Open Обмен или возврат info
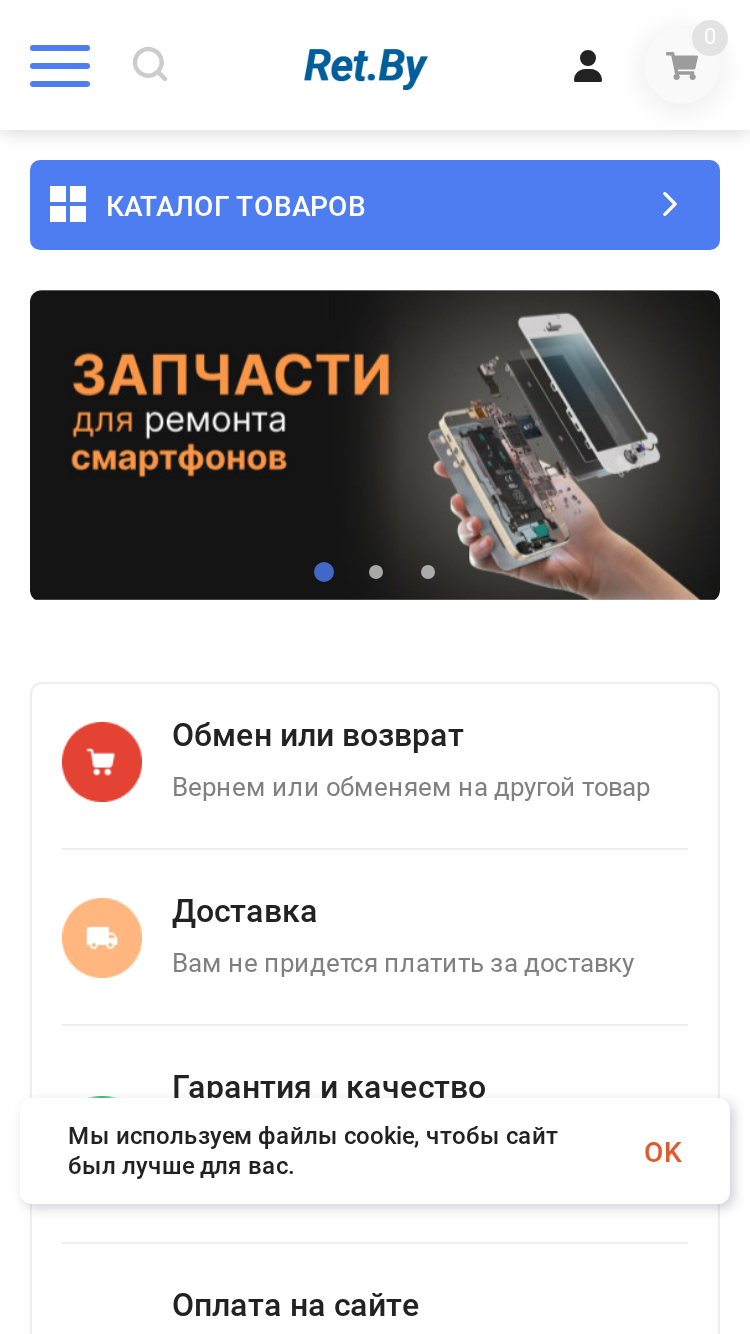The height and width of the screenshot is (1334, 750). tap(375, 762)
